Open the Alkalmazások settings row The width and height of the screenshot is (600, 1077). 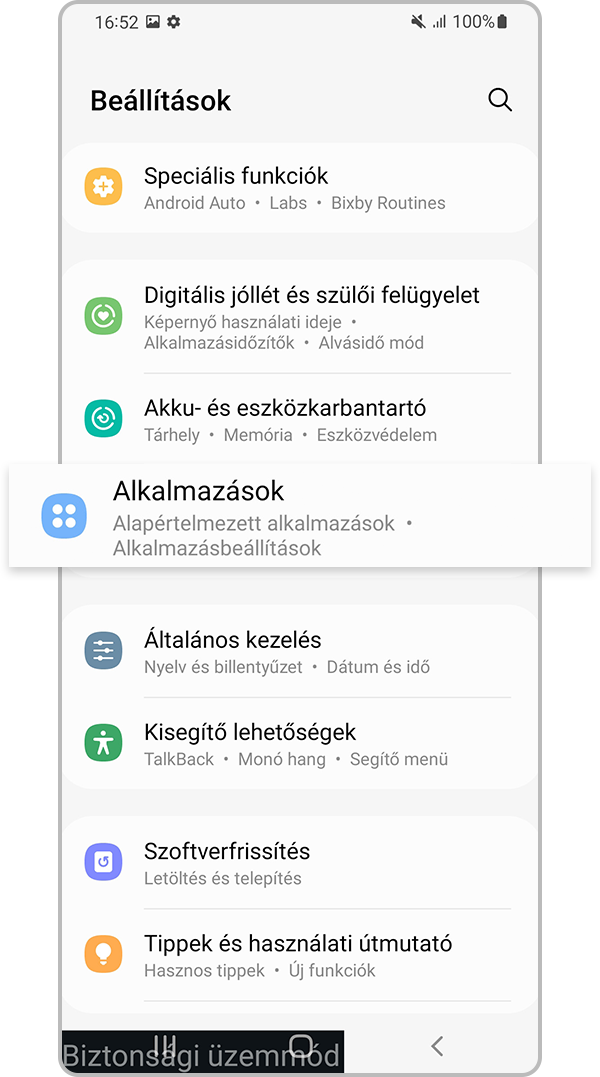tap(300, 517)
